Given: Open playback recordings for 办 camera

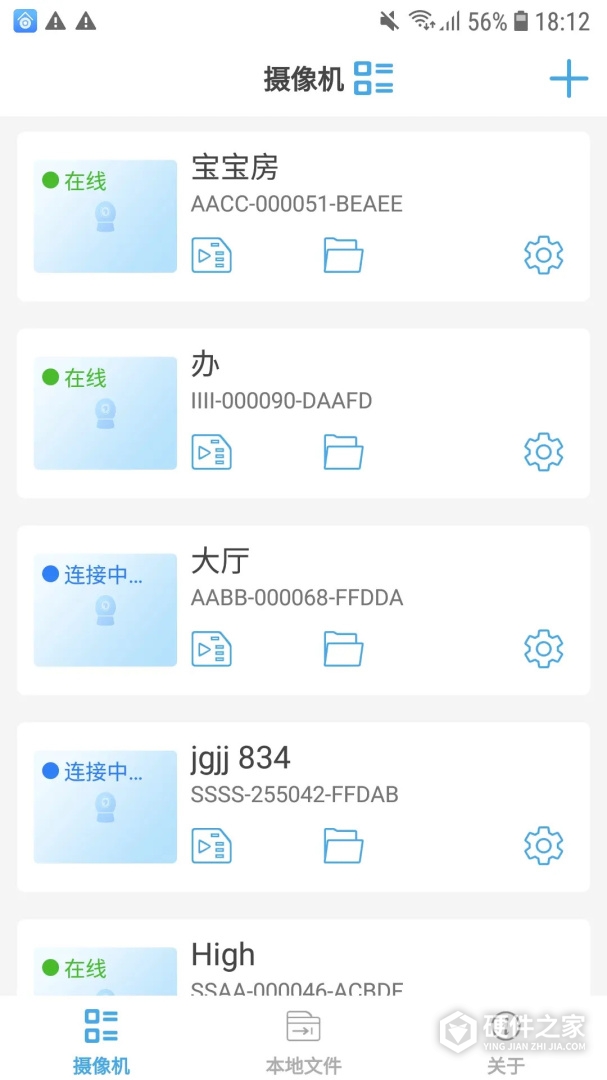Looking at the screenshot, I should (x=212, y=453).
